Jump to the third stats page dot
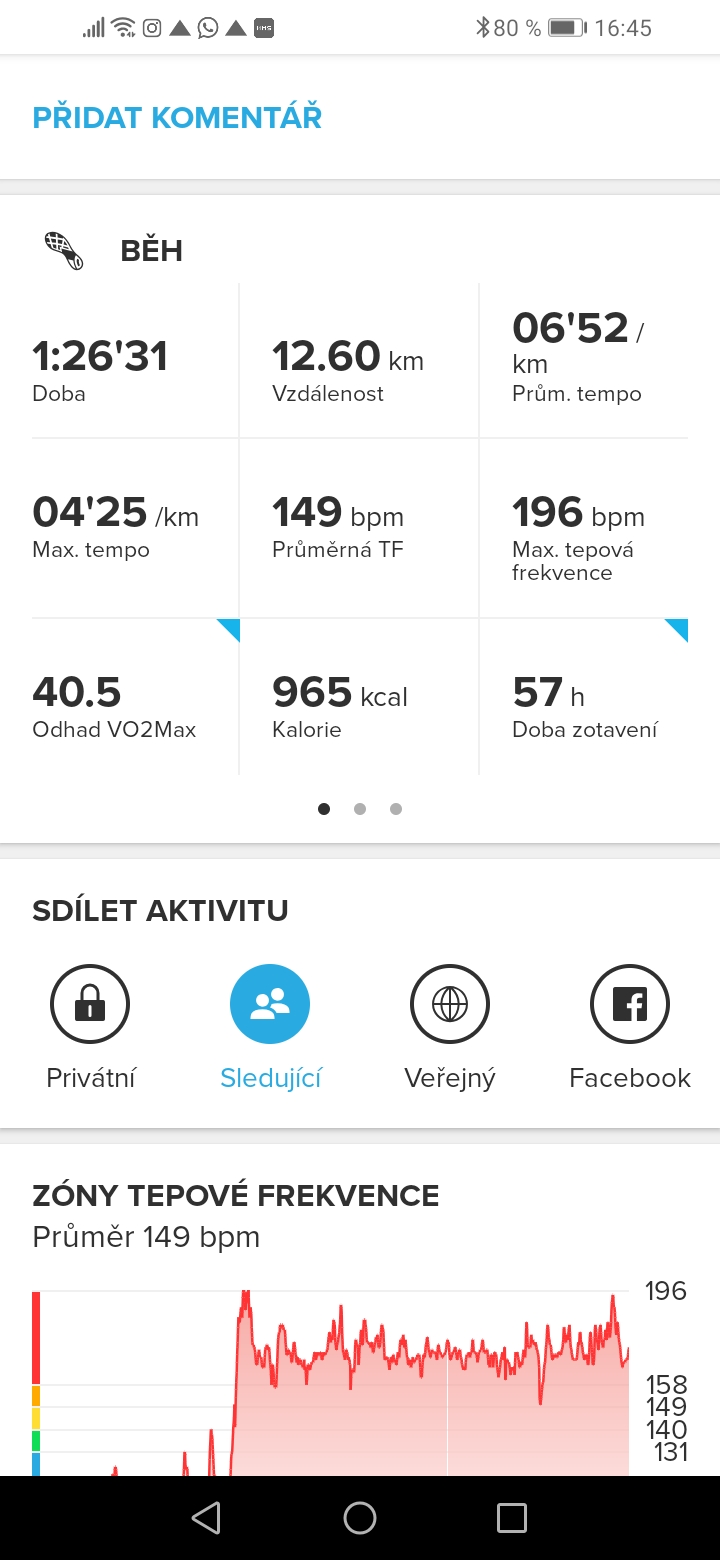 396,809
